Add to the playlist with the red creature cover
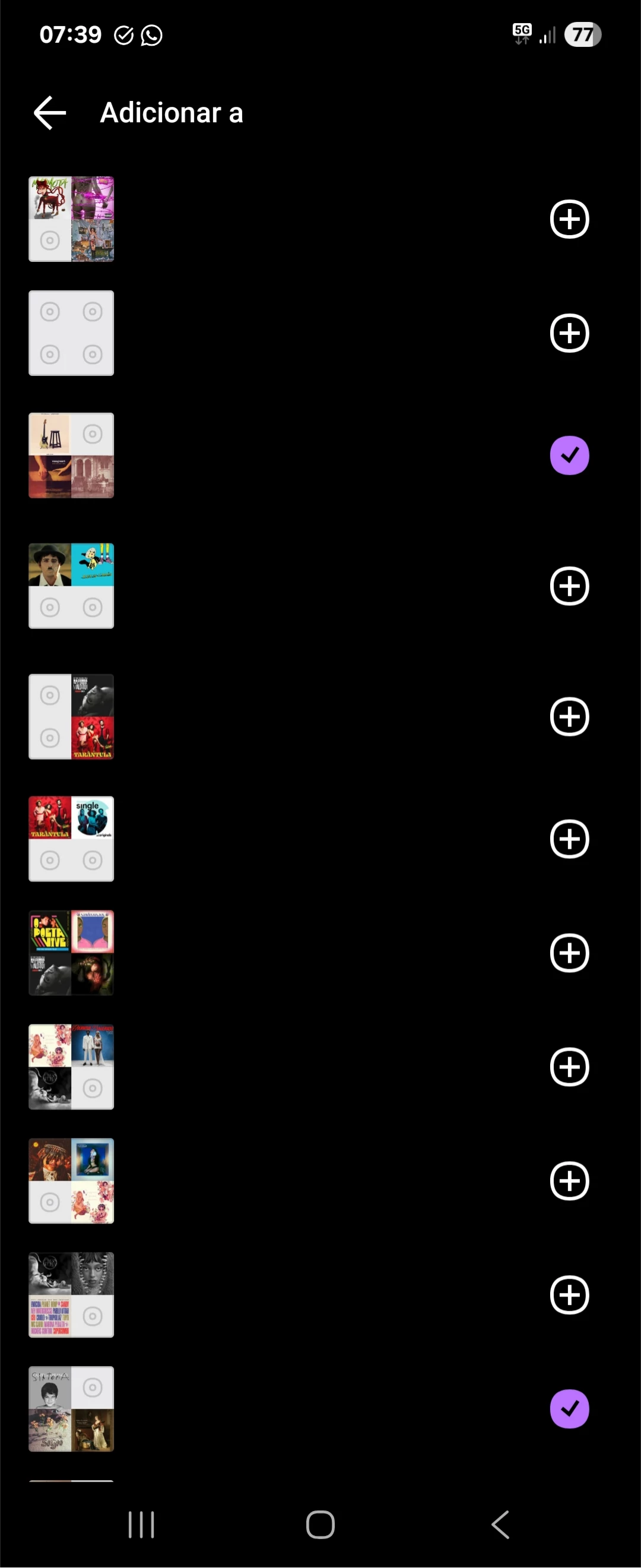This screenshot has height=1568, width=641. [569, 219]
